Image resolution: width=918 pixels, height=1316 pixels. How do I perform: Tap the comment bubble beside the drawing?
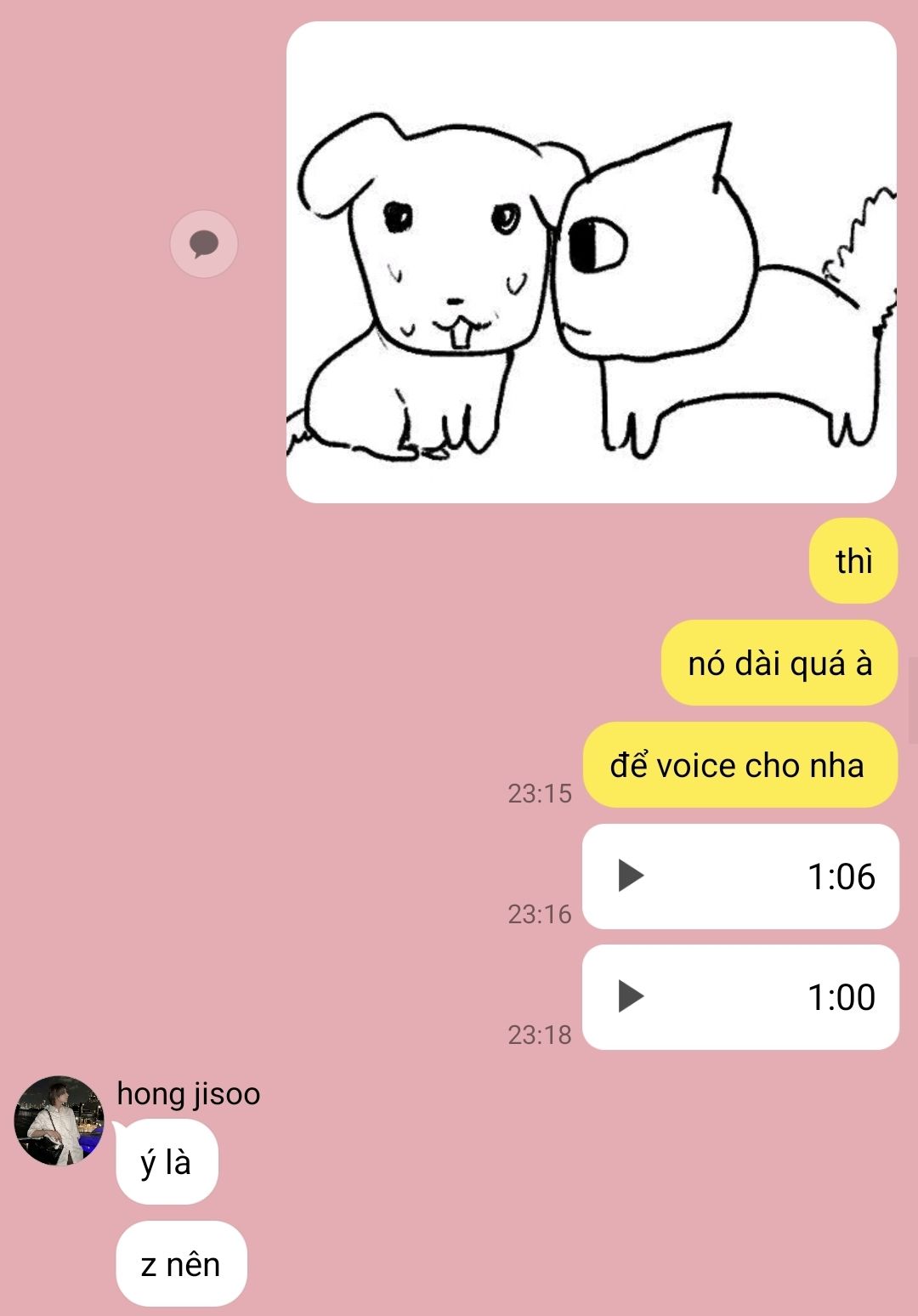204,244
